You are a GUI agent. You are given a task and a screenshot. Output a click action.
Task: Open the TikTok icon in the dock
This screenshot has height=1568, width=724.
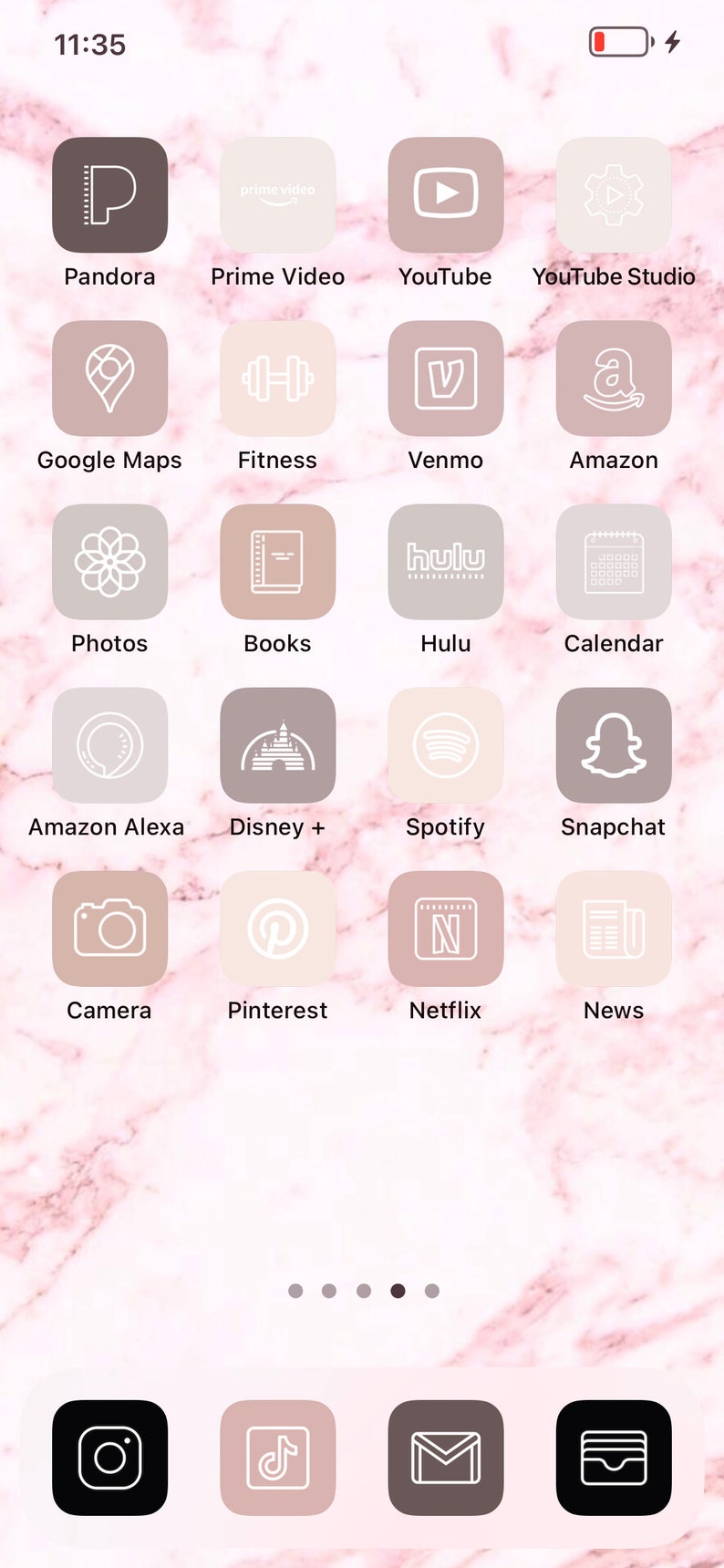[x=277, y=1458]
